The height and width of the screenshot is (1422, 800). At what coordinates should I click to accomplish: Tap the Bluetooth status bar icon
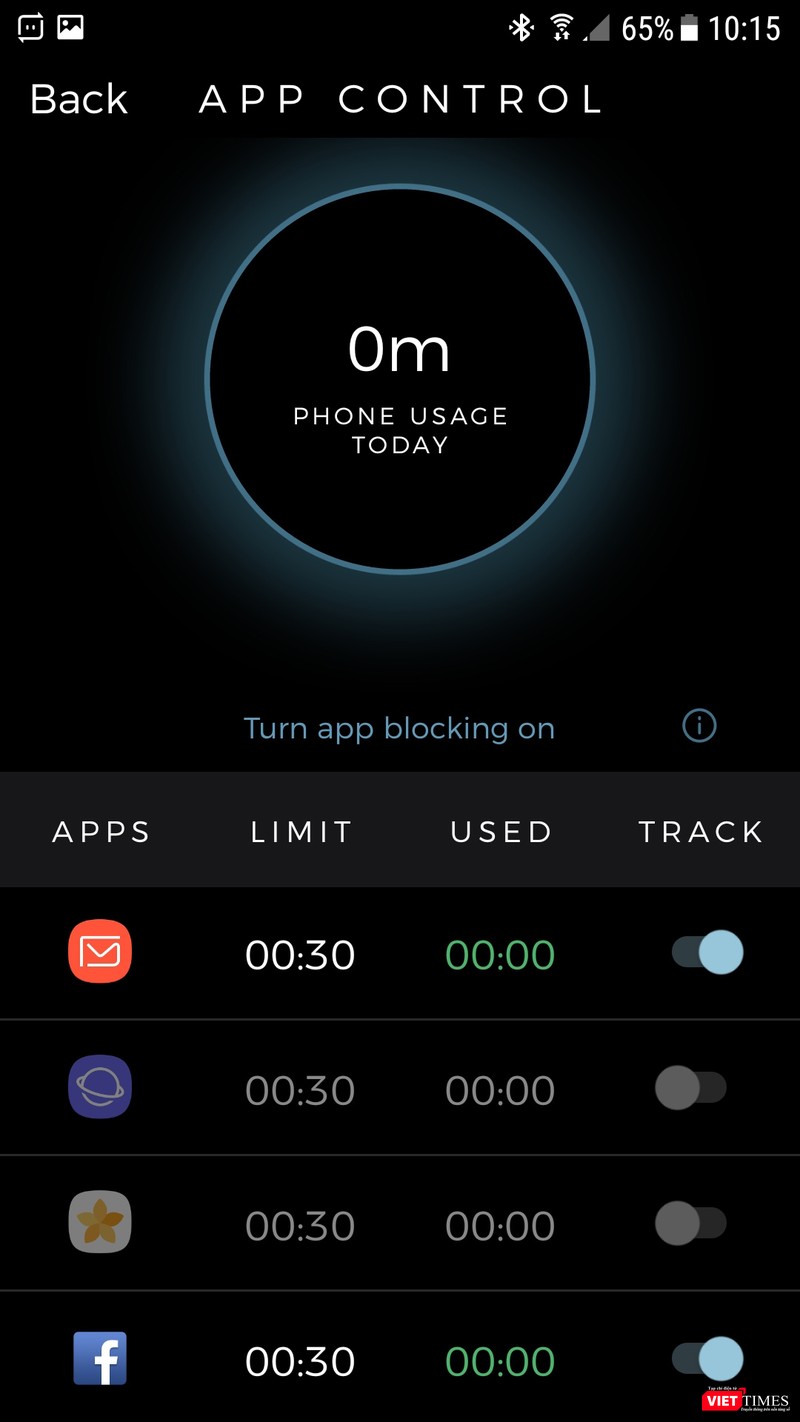click(521, 29)
